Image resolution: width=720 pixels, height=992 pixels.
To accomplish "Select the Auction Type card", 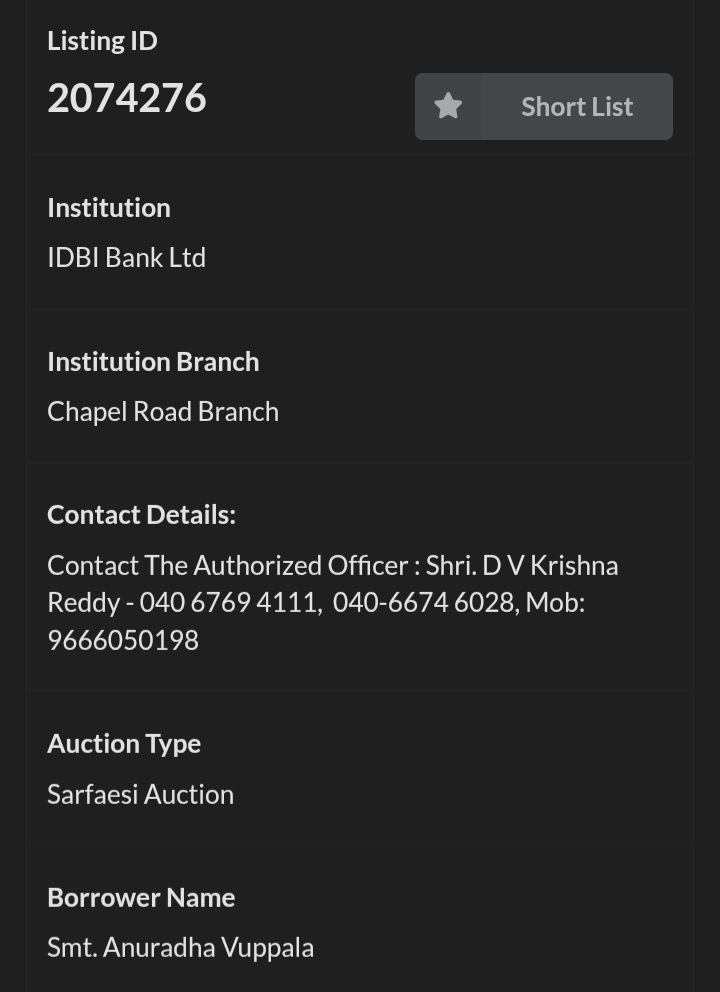I will coord(360,768).
